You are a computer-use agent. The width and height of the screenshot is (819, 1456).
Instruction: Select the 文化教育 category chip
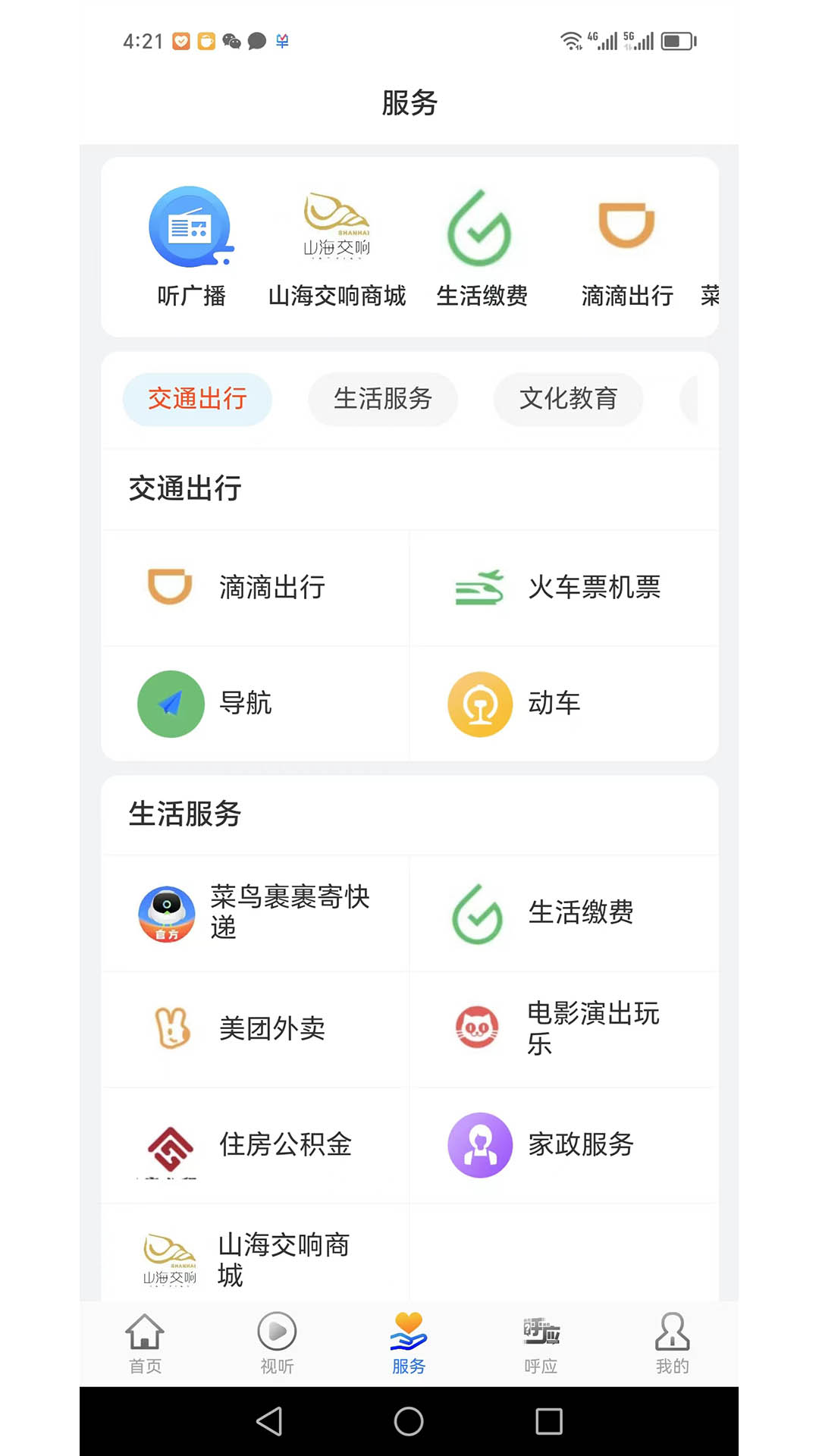[x=568, y=399]
